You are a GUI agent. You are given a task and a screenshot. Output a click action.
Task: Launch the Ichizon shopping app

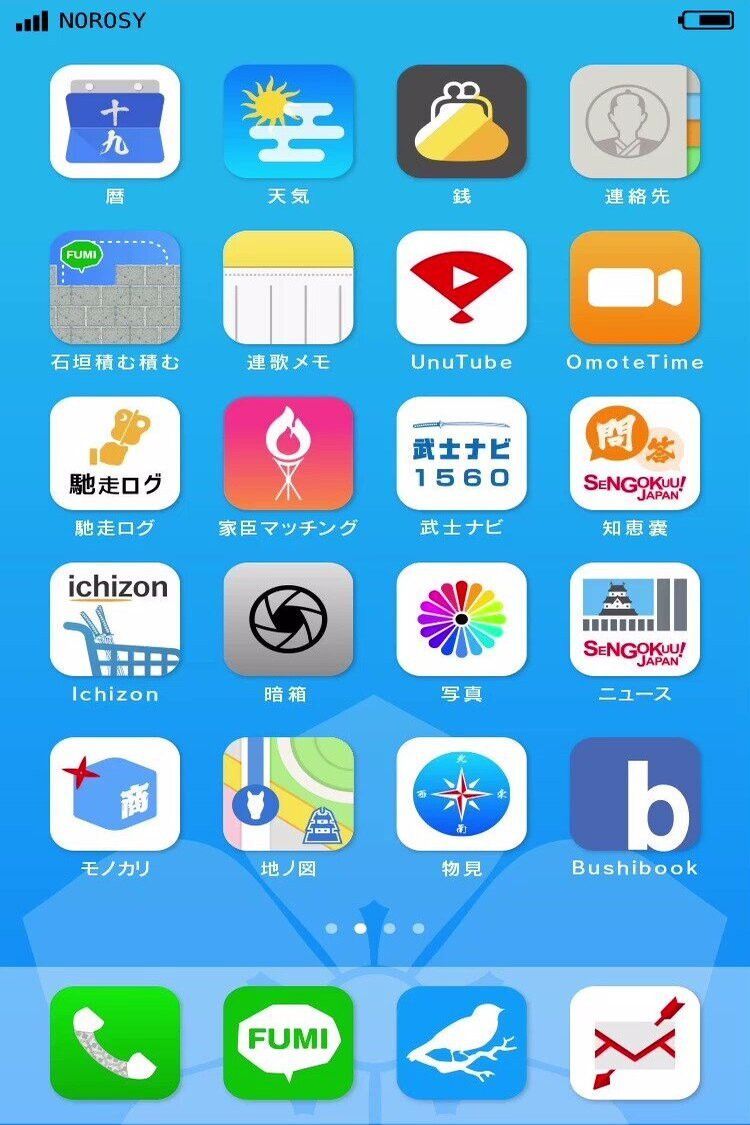(115, 619)
